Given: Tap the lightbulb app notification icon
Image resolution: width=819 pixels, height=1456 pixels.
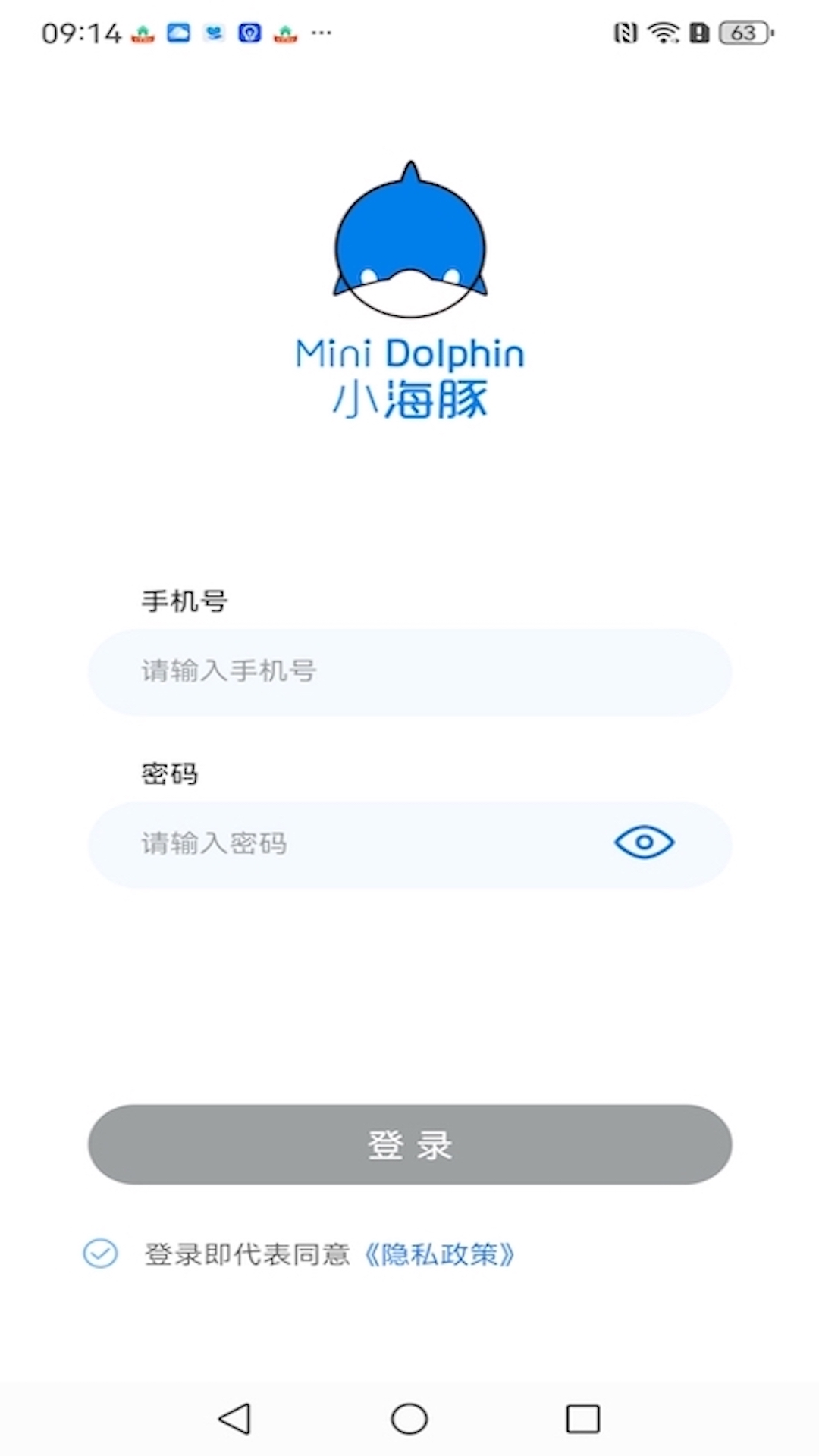Looking at the screenshot, I should pos(250,32).
